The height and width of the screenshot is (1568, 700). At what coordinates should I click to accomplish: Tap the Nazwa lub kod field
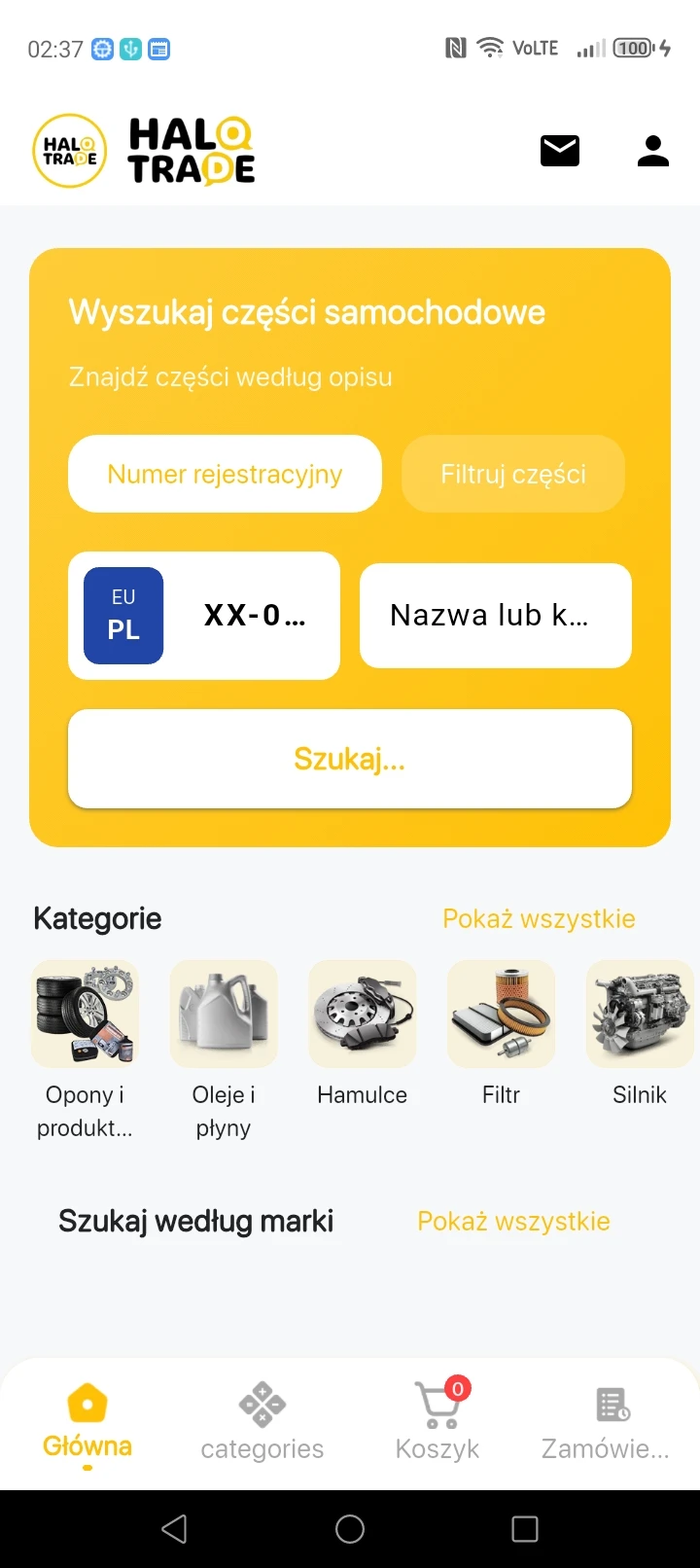495,615
